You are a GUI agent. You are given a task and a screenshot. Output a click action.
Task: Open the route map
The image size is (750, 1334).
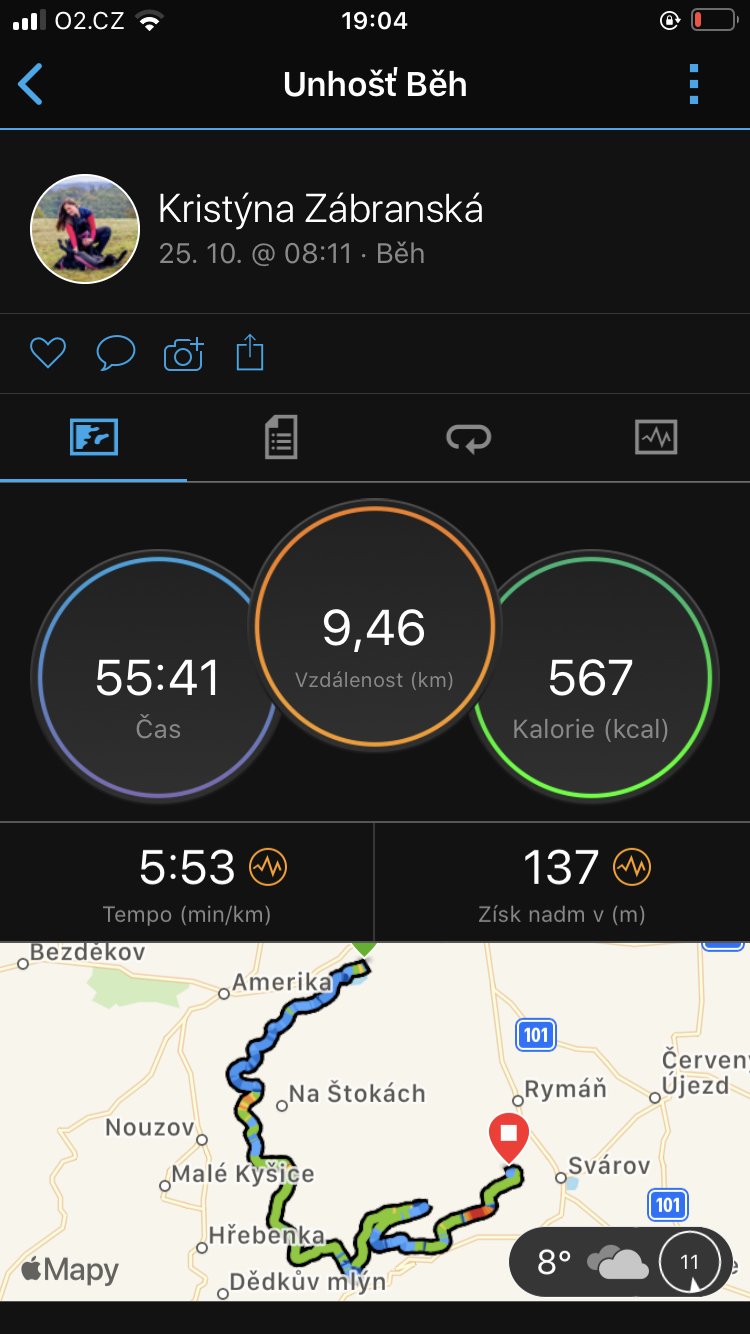pos(375,1121)
